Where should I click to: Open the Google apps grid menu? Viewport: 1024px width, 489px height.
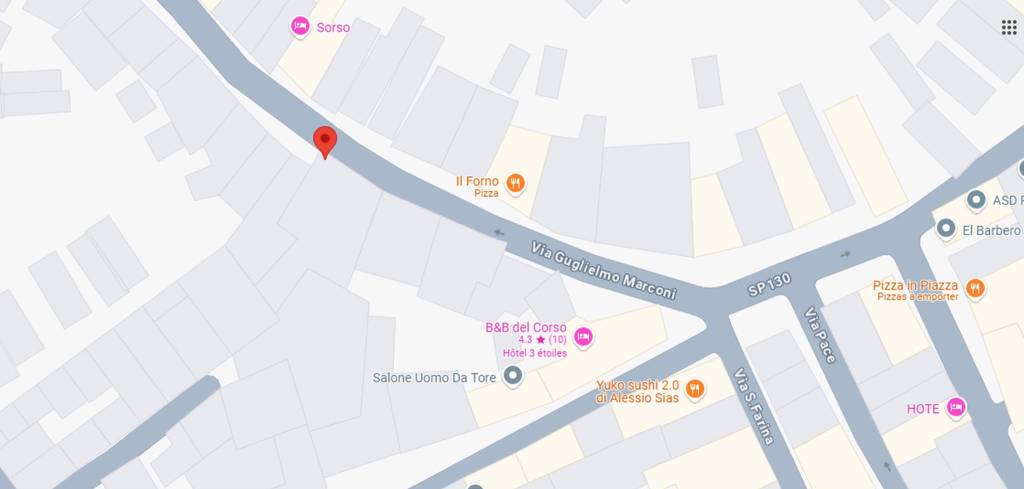pos(1009,27)
